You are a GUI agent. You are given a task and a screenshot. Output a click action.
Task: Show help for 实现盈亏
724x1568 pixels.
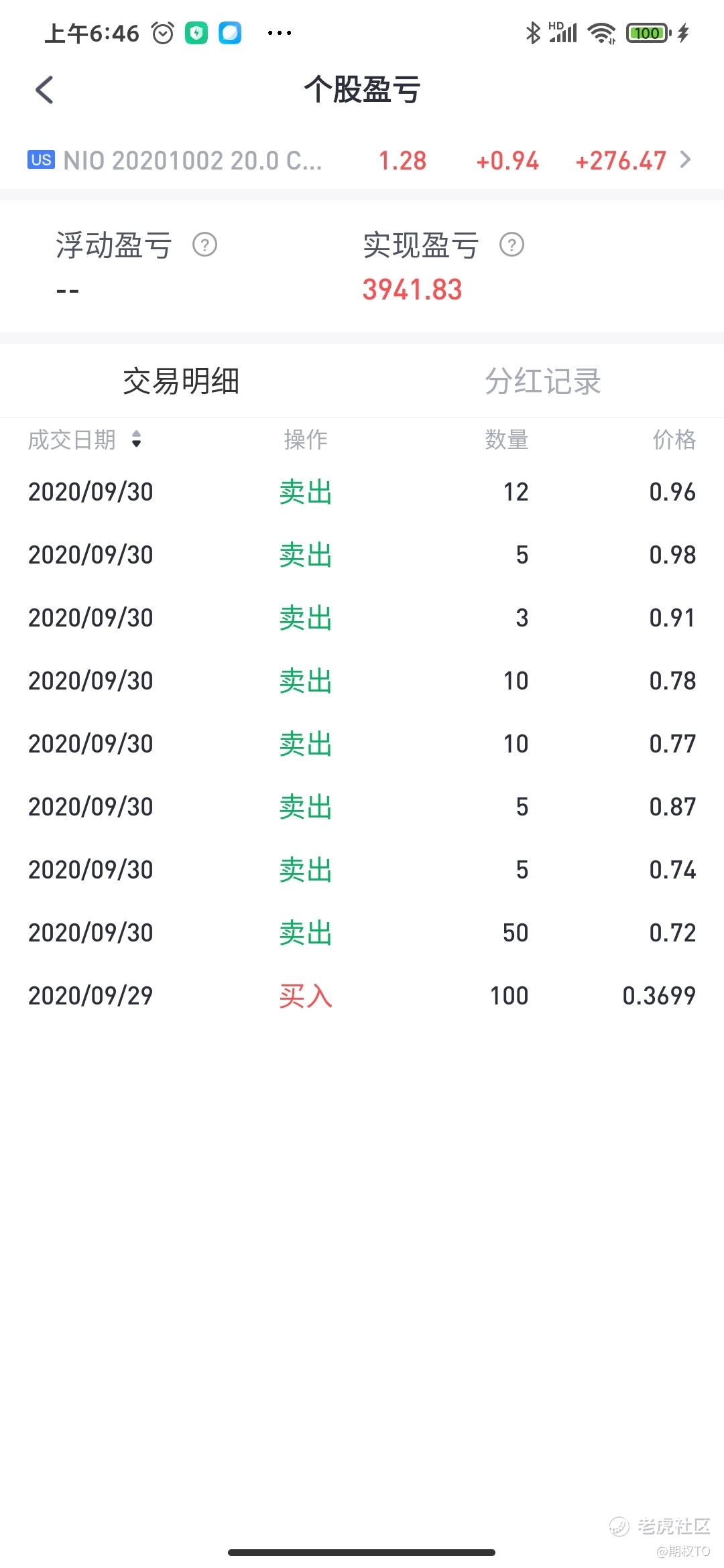tap(511, 245)
